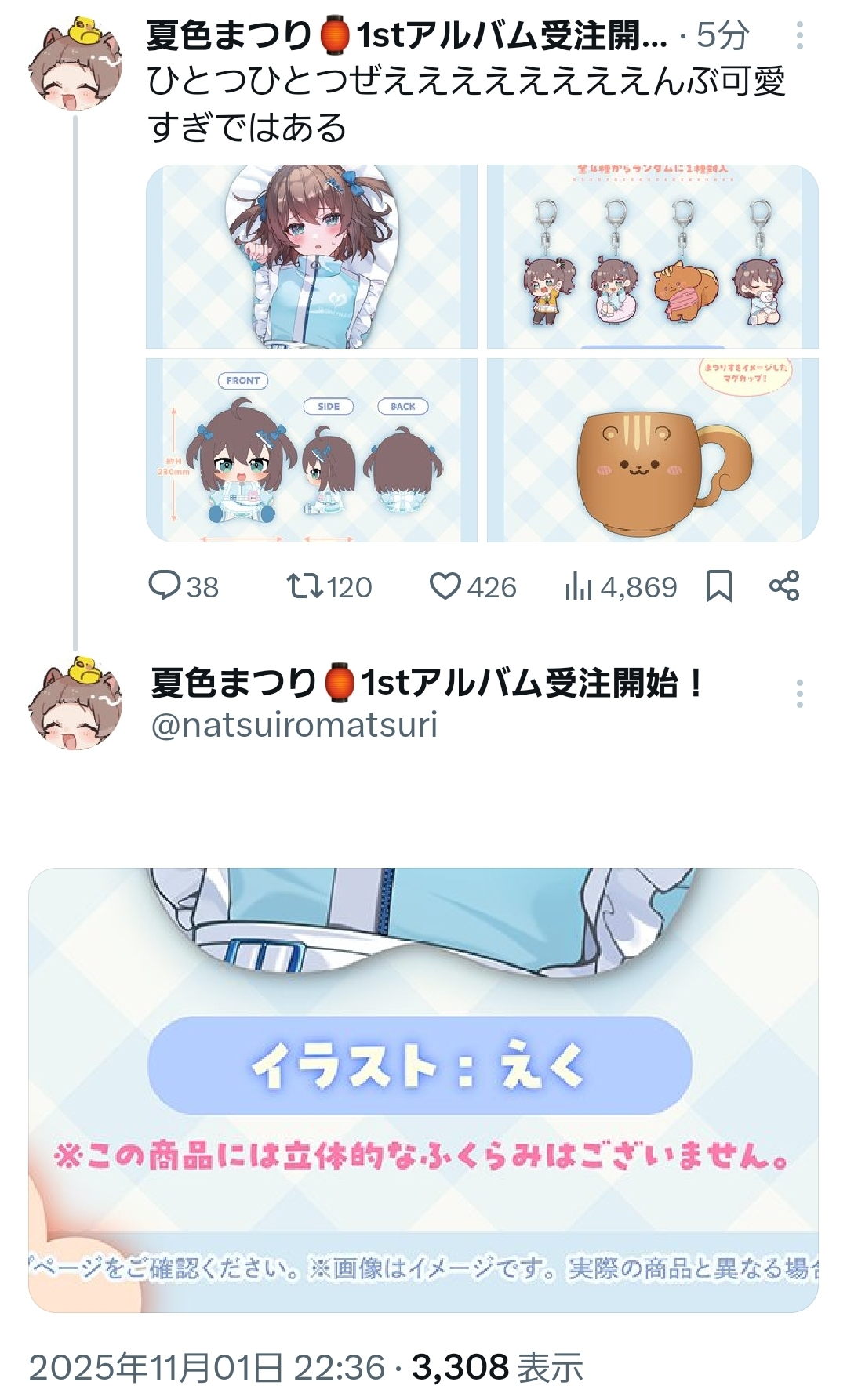The width and height of the screenshot is (847, 1400).
Task: View the squirrel mug image
Action: click(653, 450)
